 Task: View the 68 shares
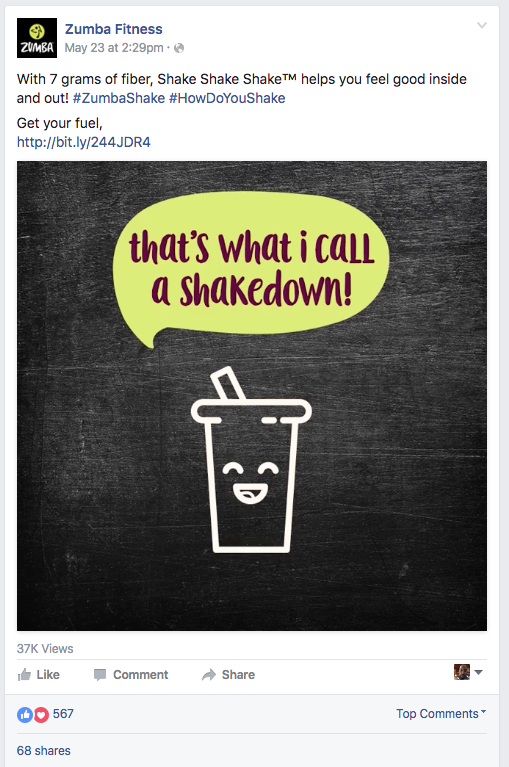click(44, 750)
